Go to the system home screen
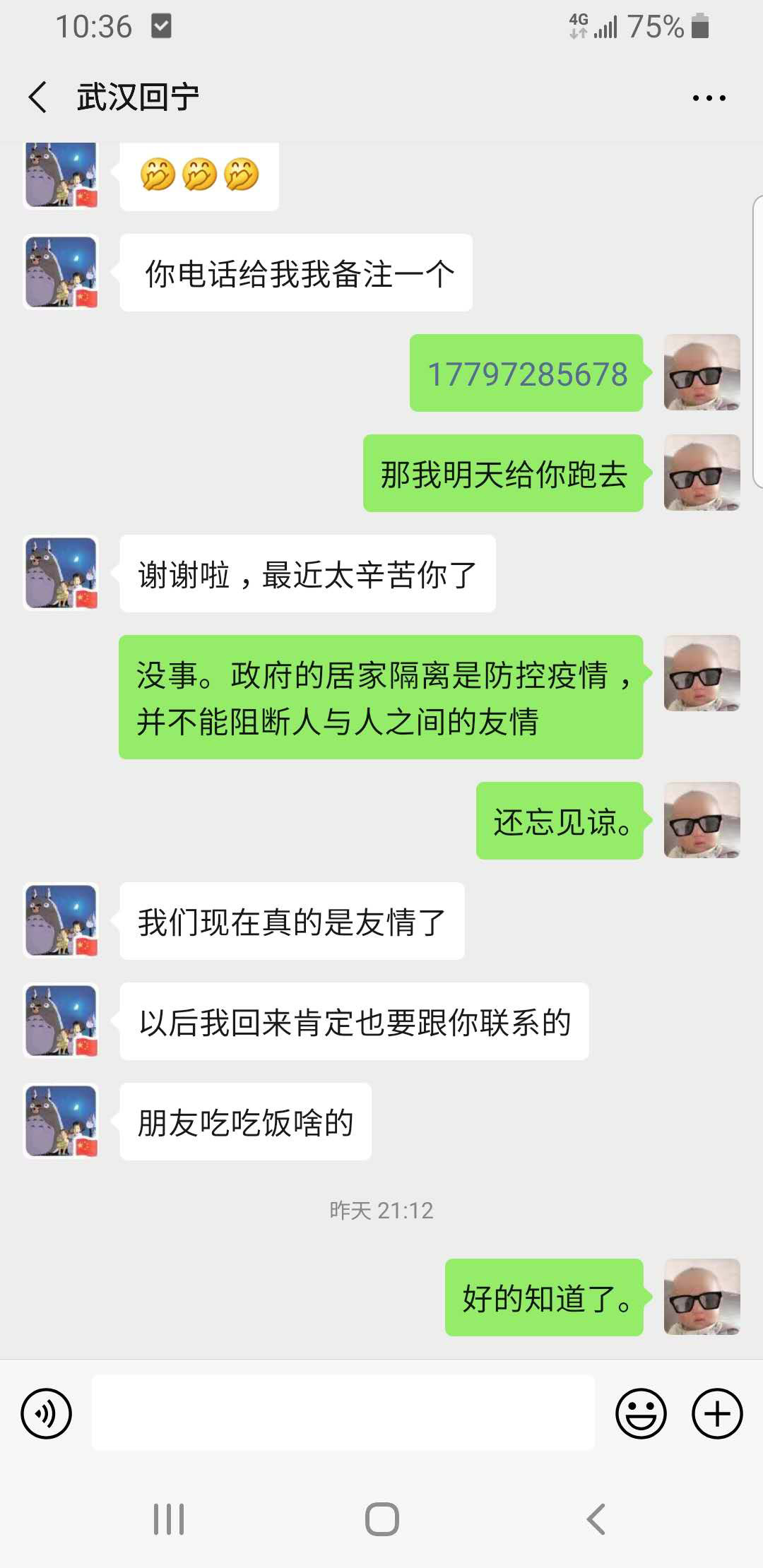The image size is (763, 1568). (381, 1519)
